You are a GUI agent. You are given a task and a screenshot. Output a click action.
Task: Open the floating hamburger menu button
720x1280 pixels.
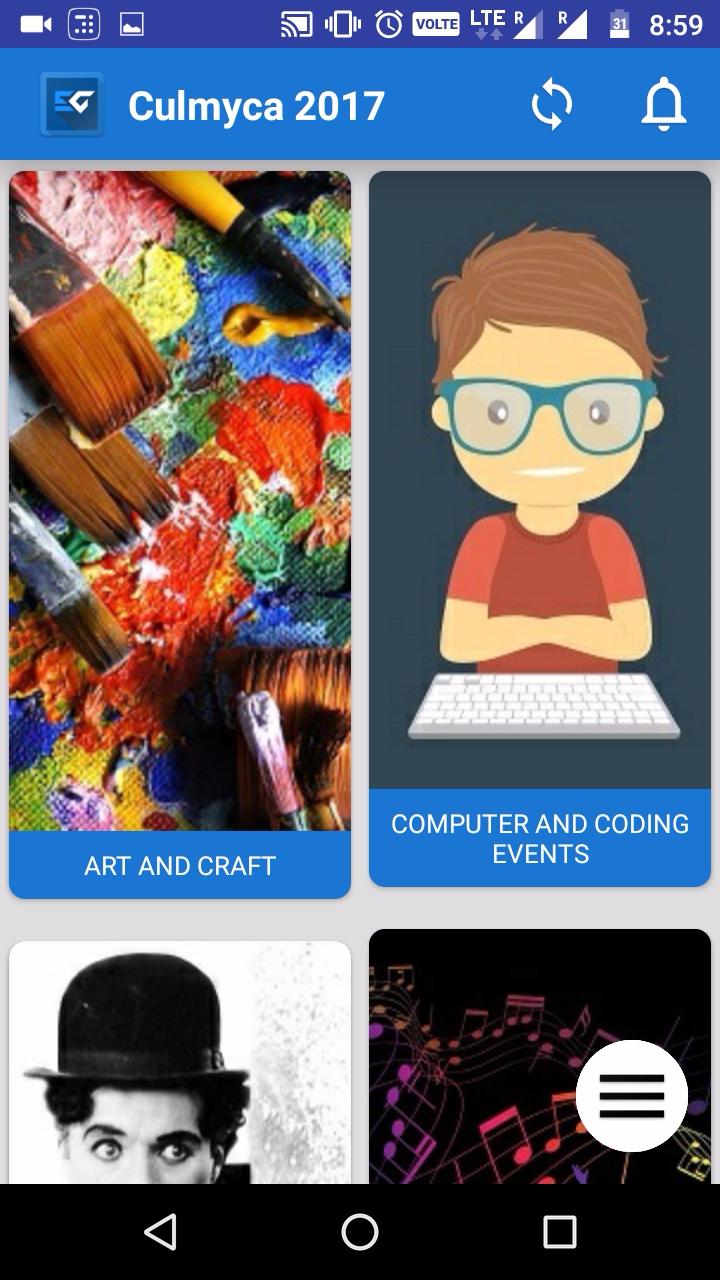(x=632, y=1096)
